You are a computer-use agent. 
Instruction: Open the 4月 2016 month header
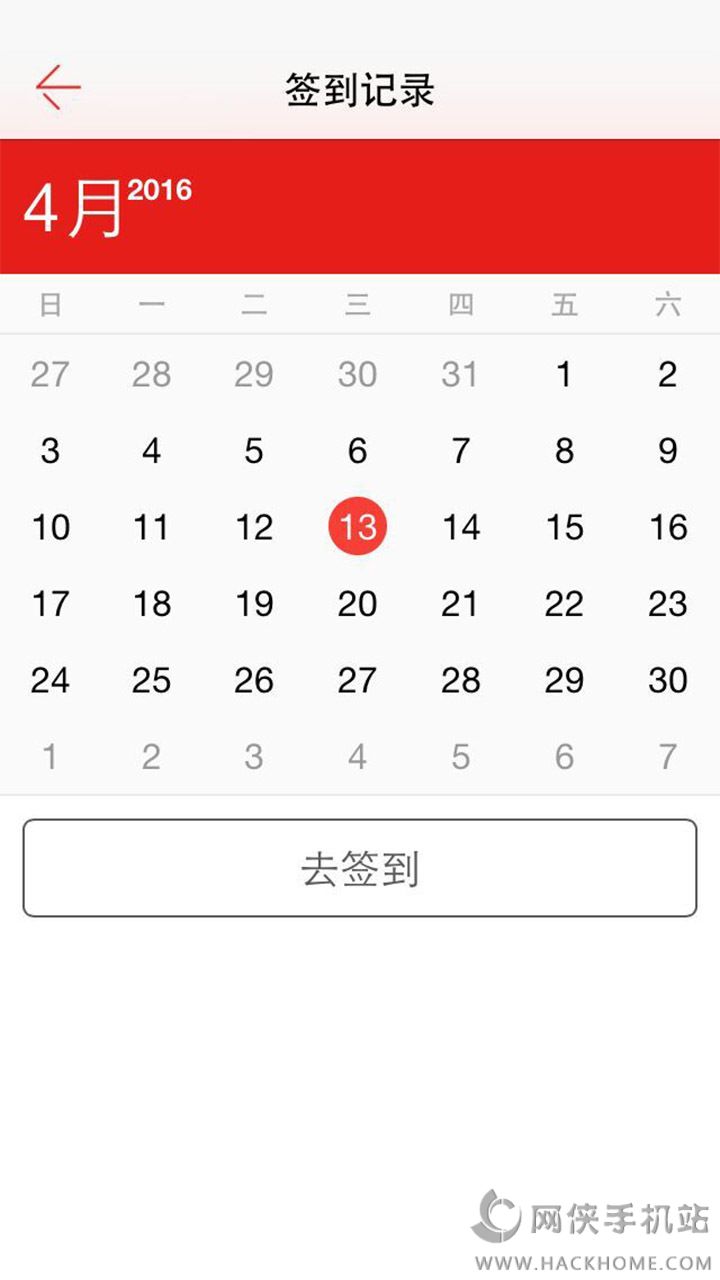[x=107, y=207]
